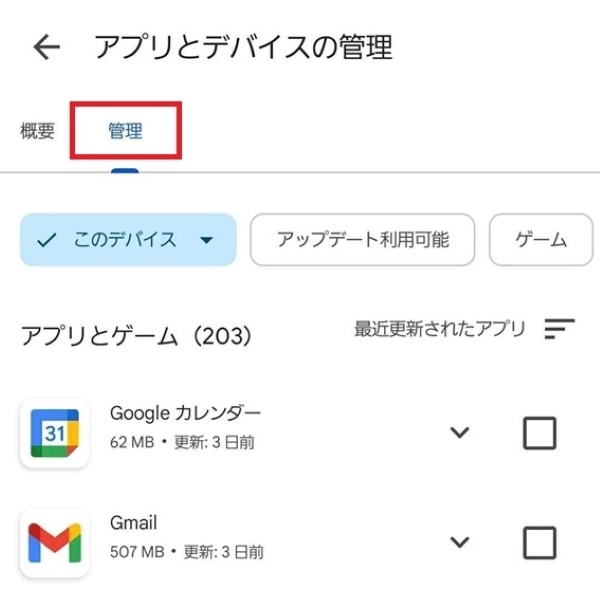Open the Google カレンダー app entry
Viewport: 600px width, 603px height.
click(185, 425)
